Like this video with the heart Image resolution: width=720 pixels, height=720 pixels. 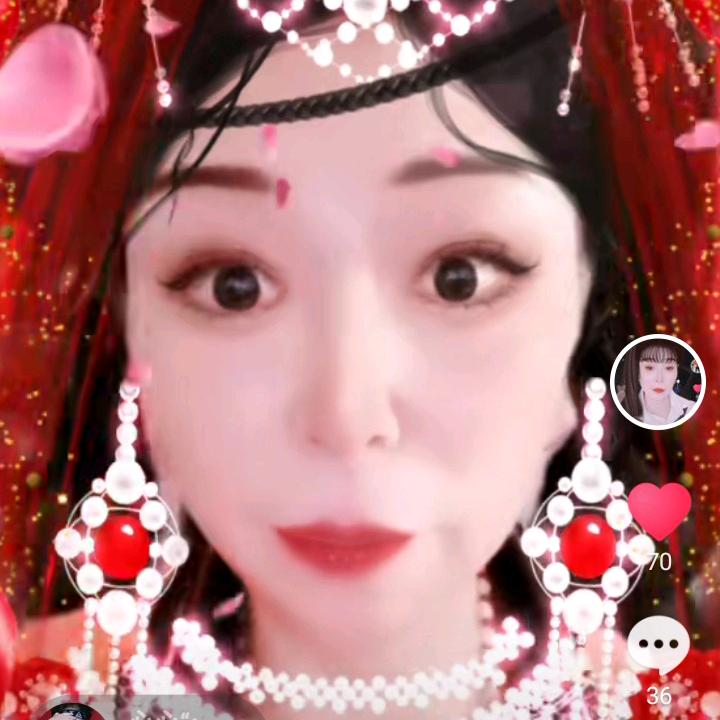coord(659,510)
